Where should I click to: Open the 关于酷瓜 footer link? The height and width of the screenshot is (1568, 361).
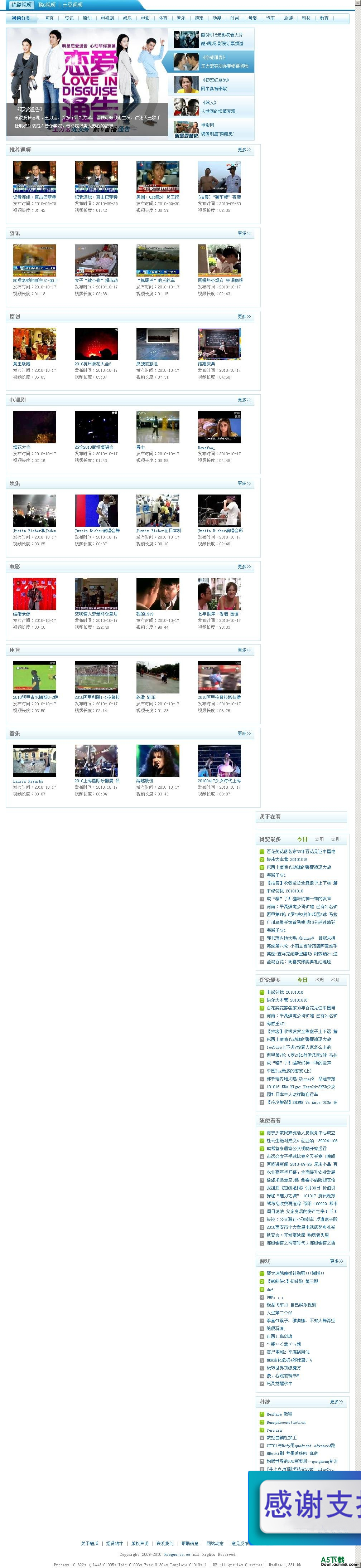coord(90,1544)
